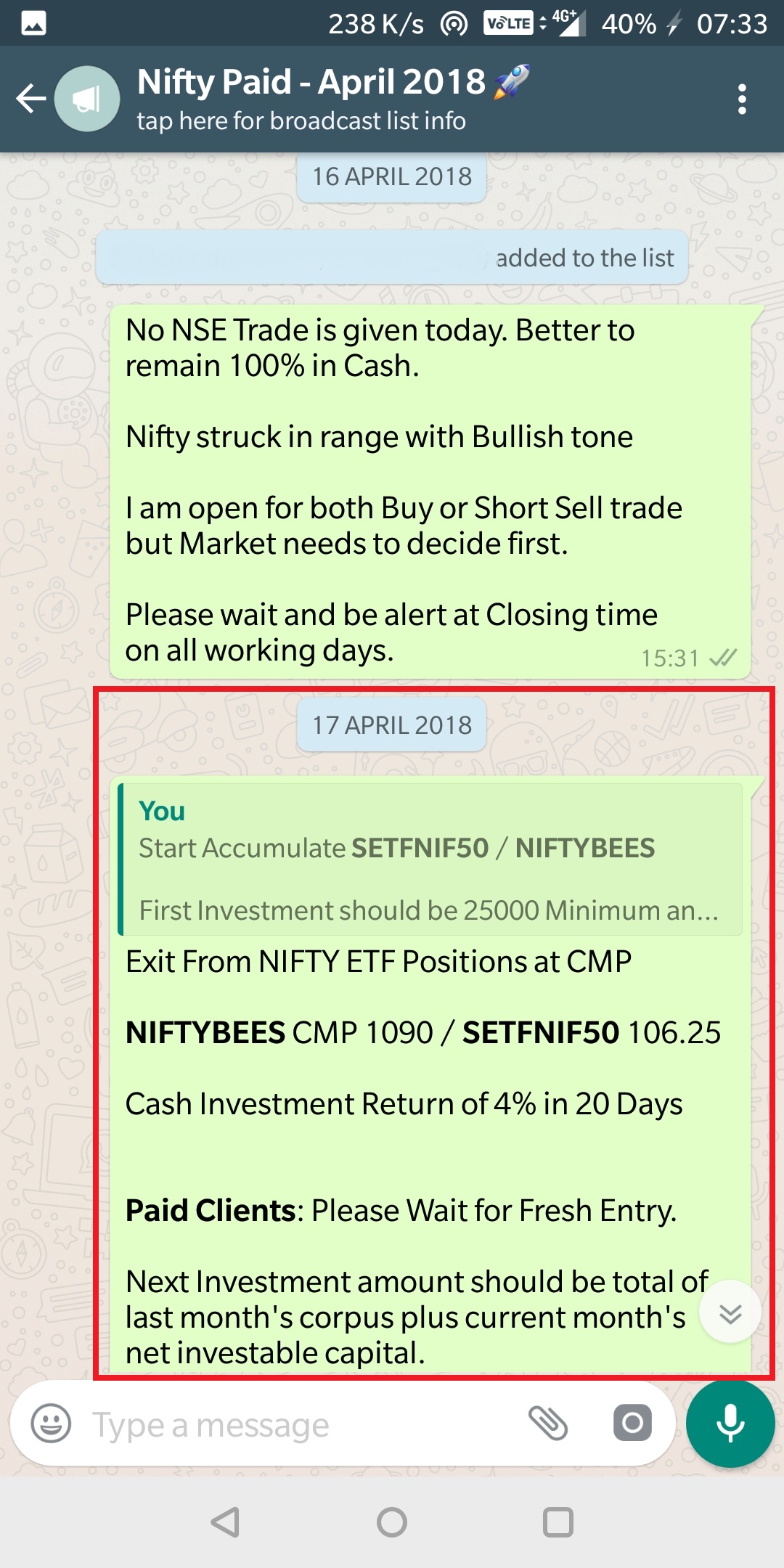Attach a file with the paperclip
Viewport: 784px width, 1568px height.
coord(548,1423)
